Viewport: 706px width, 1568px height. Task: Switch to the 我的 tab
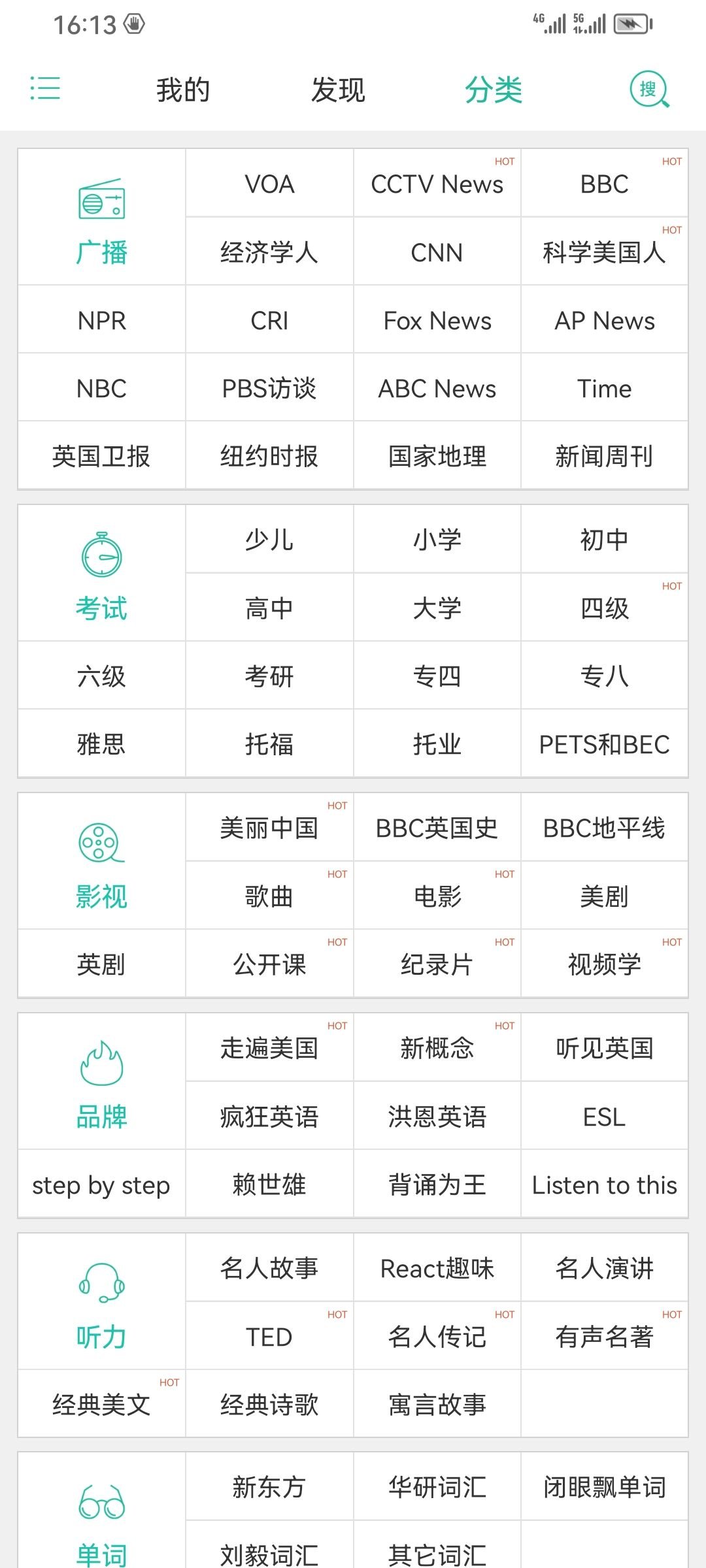pos(183,90)
